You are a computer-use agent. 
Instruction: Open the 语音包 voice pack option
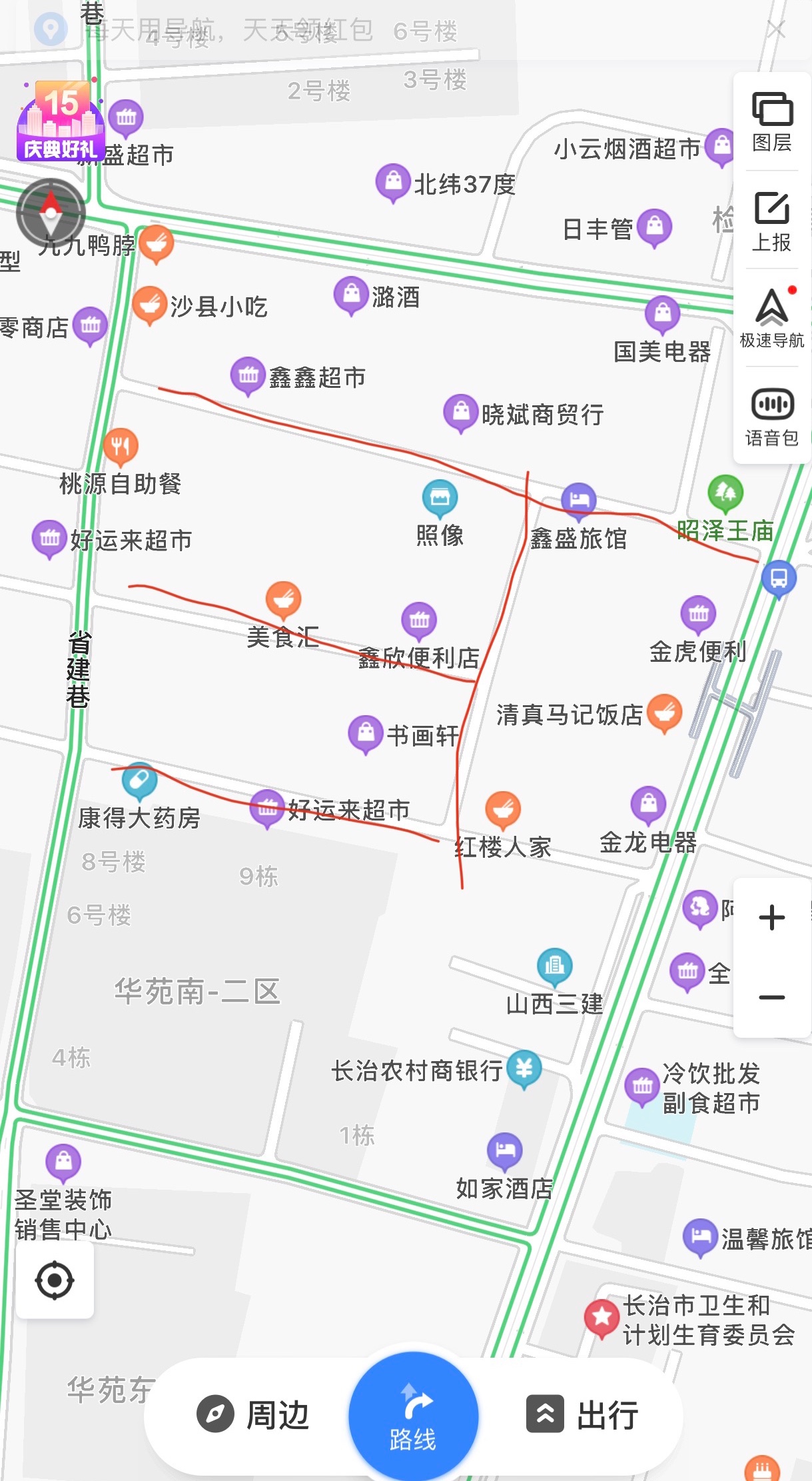coord(771,416)
